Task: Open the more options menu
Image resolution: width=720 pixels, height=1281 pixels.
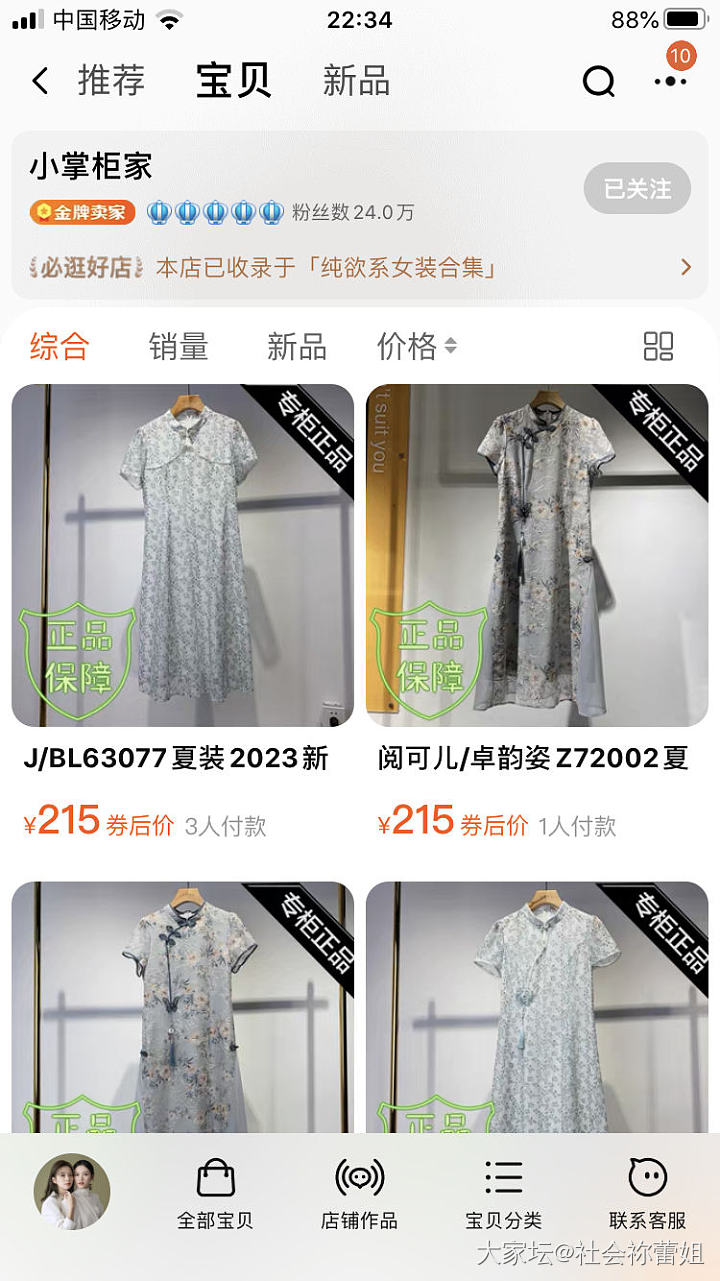Action: point(669,81)
